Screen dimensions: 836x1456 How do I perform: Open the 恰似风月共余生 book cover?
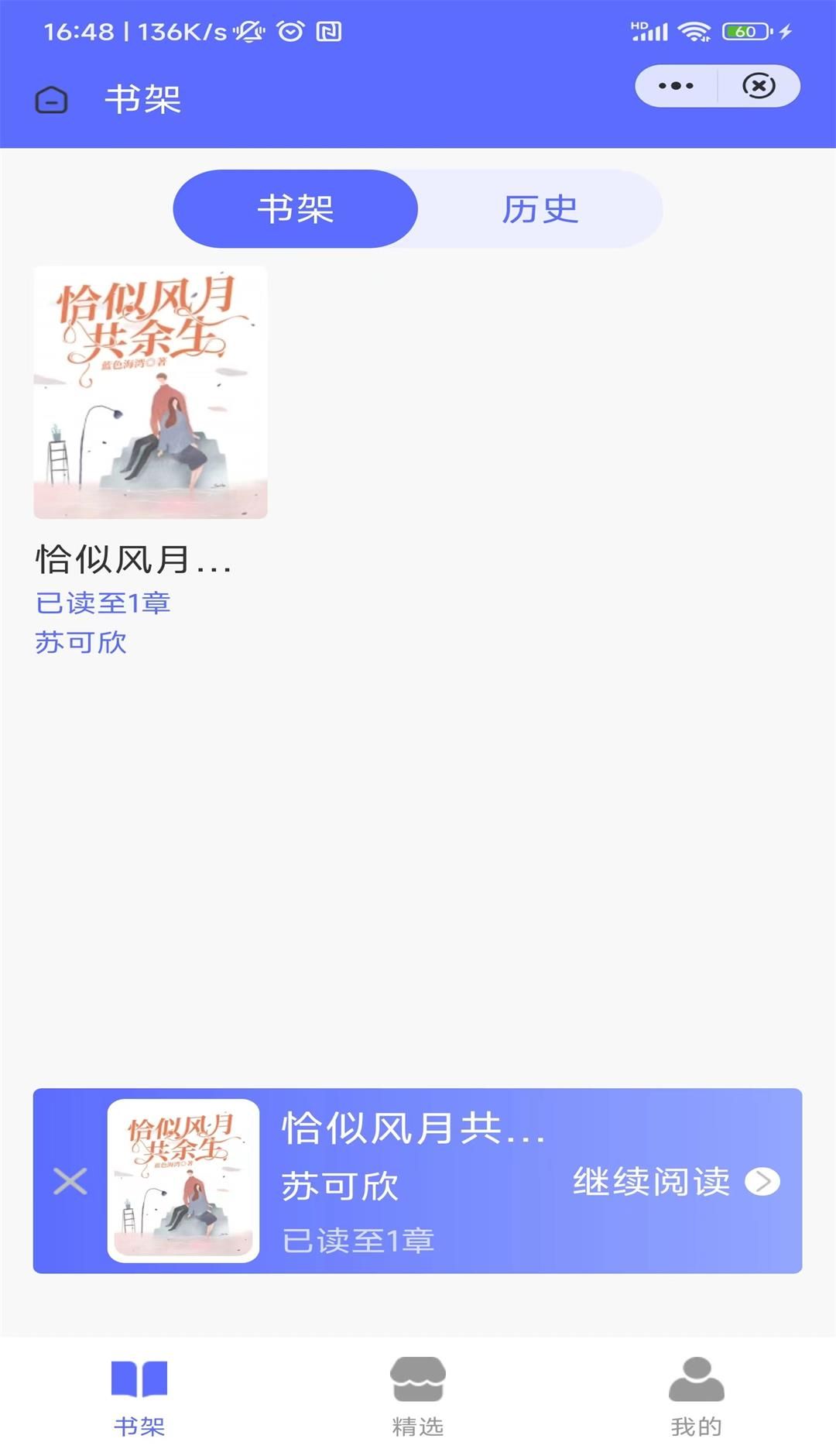click(x=149, y=391)
